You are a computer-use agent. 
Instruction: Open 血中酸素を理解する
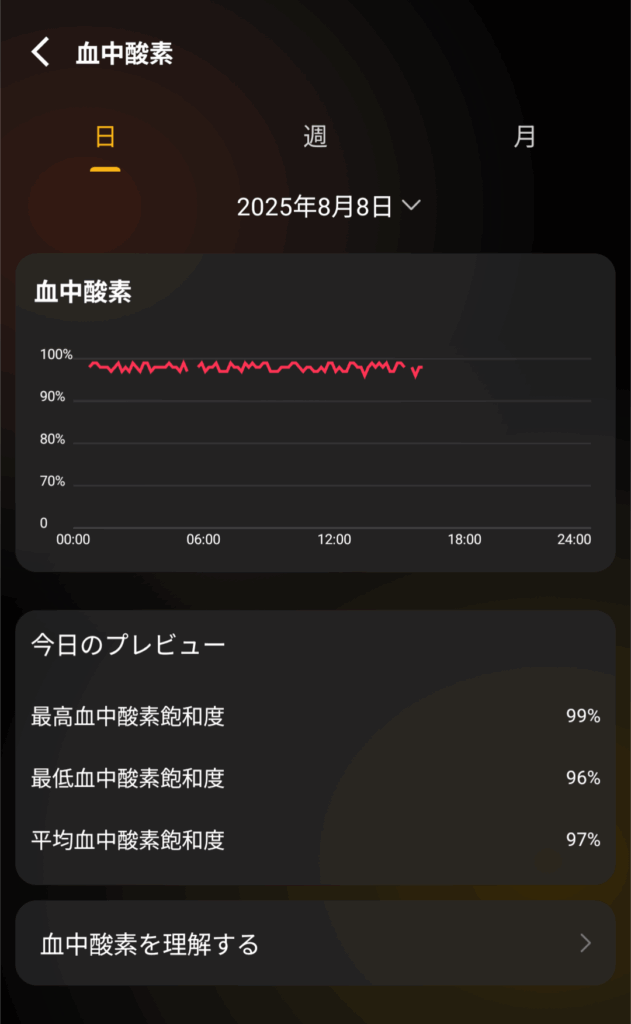316,943
